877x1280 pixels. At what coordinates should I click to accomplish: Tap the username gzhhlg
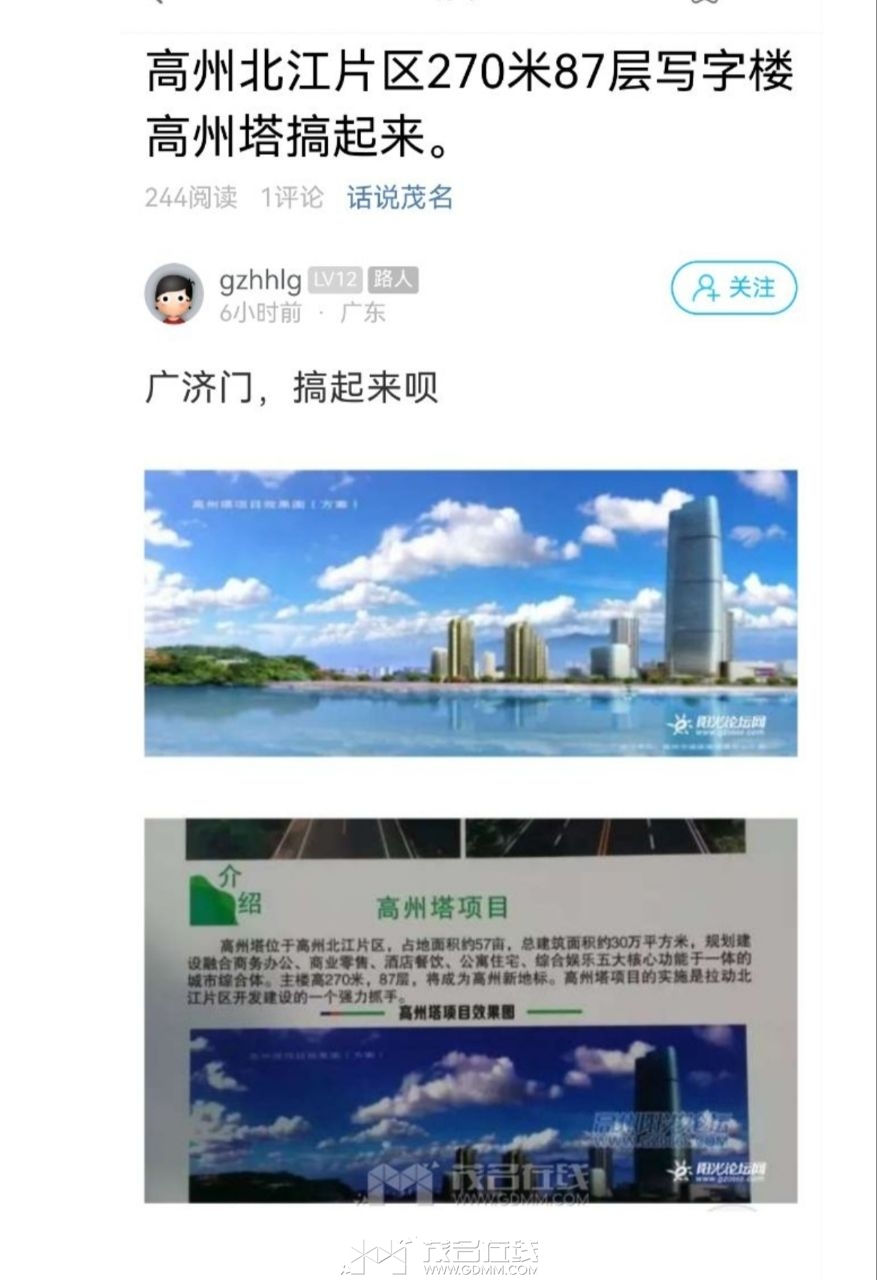coord(260,280)
